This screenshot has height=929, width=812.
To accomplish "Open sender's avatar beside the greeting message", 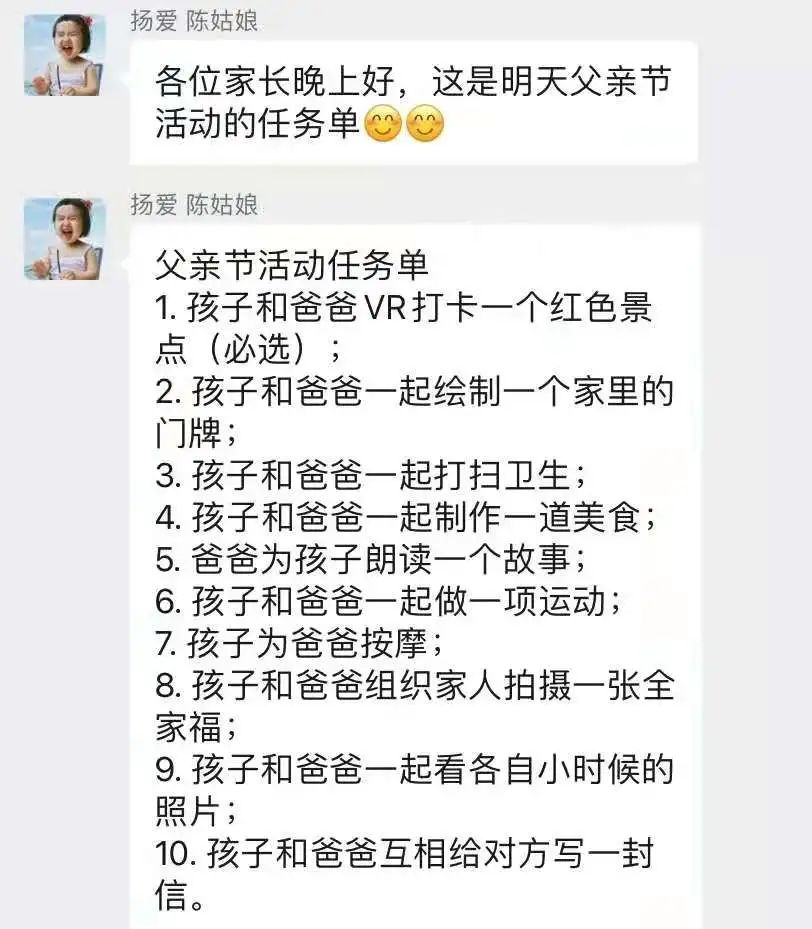I will pos(65,56).
